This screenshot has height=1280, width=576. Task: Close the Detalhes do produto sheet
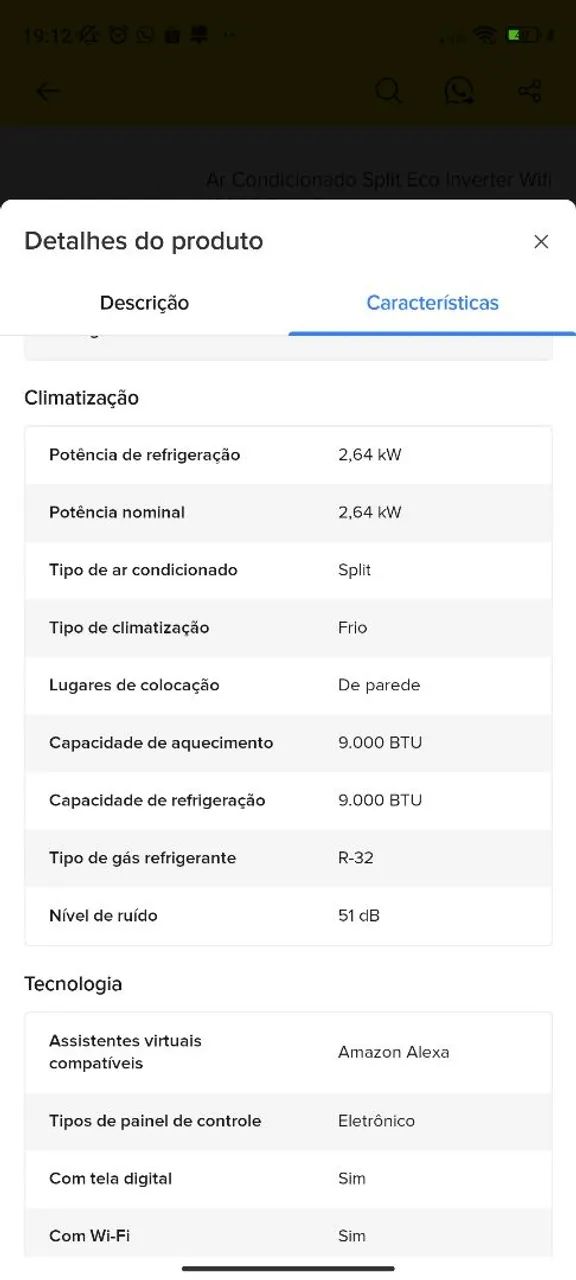pos(541,241)
